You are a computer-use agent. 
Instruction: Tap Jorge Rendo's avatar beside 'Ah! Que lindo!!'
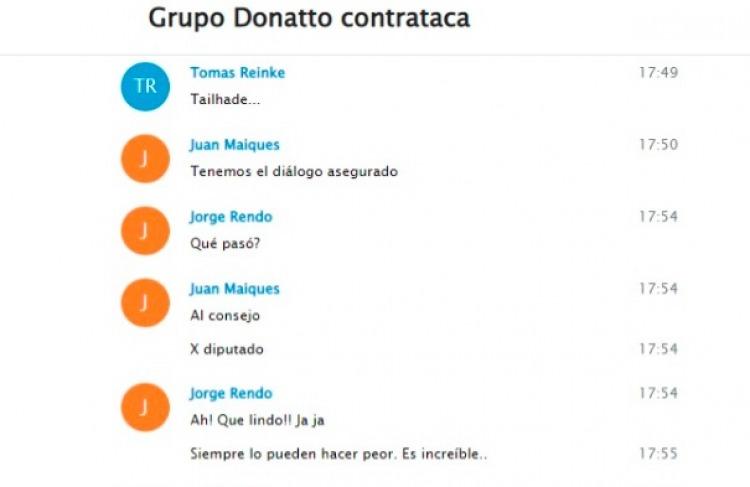click(145, 407)
